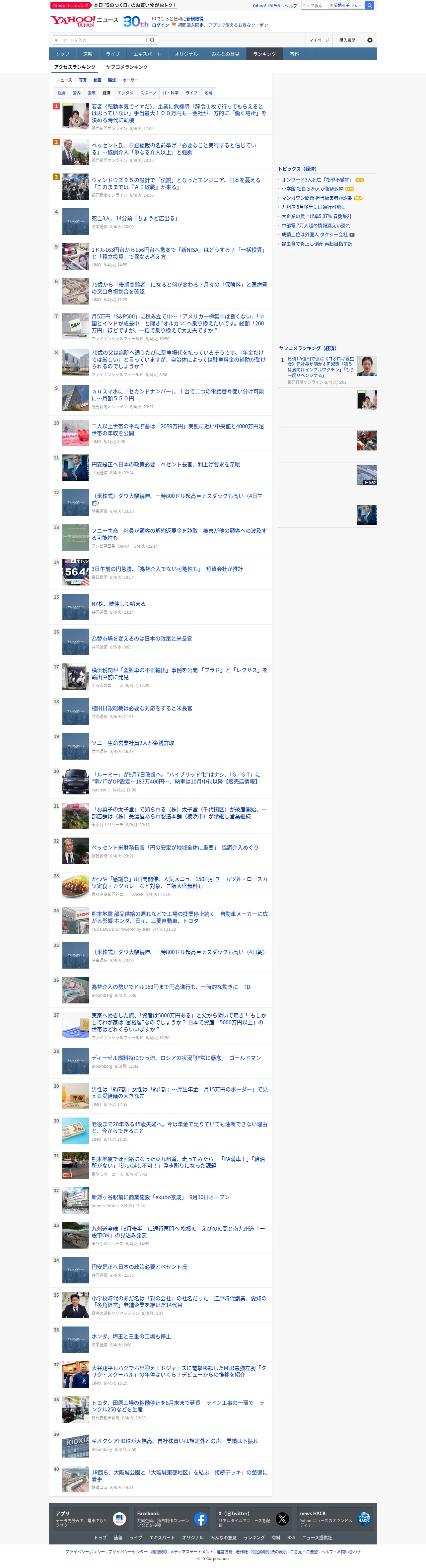Open rank 1 article about 転勤
The image size is (426, 1568).
point(178,113)
